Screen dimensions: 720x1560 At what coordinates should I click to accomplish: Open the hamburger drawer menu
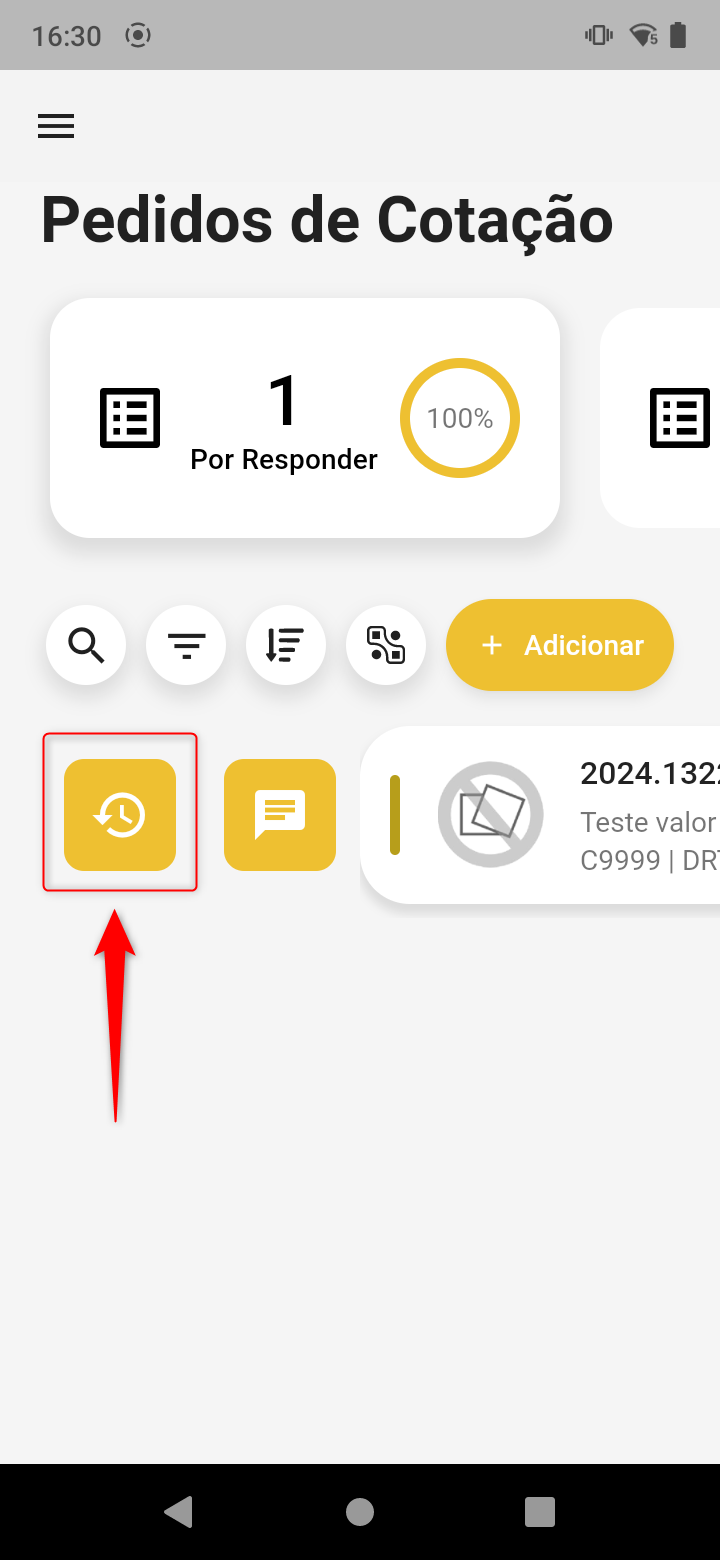coord(56,126)
